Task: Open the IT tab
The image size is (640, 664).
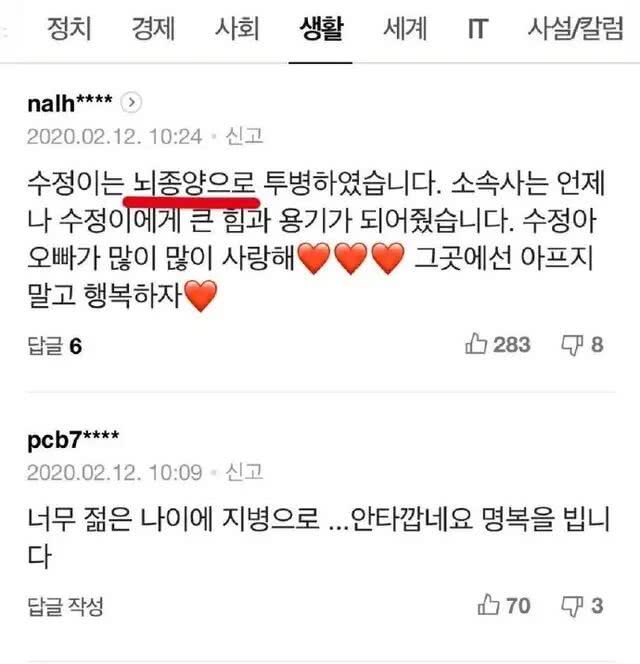Action: click(x=477, y=29)
